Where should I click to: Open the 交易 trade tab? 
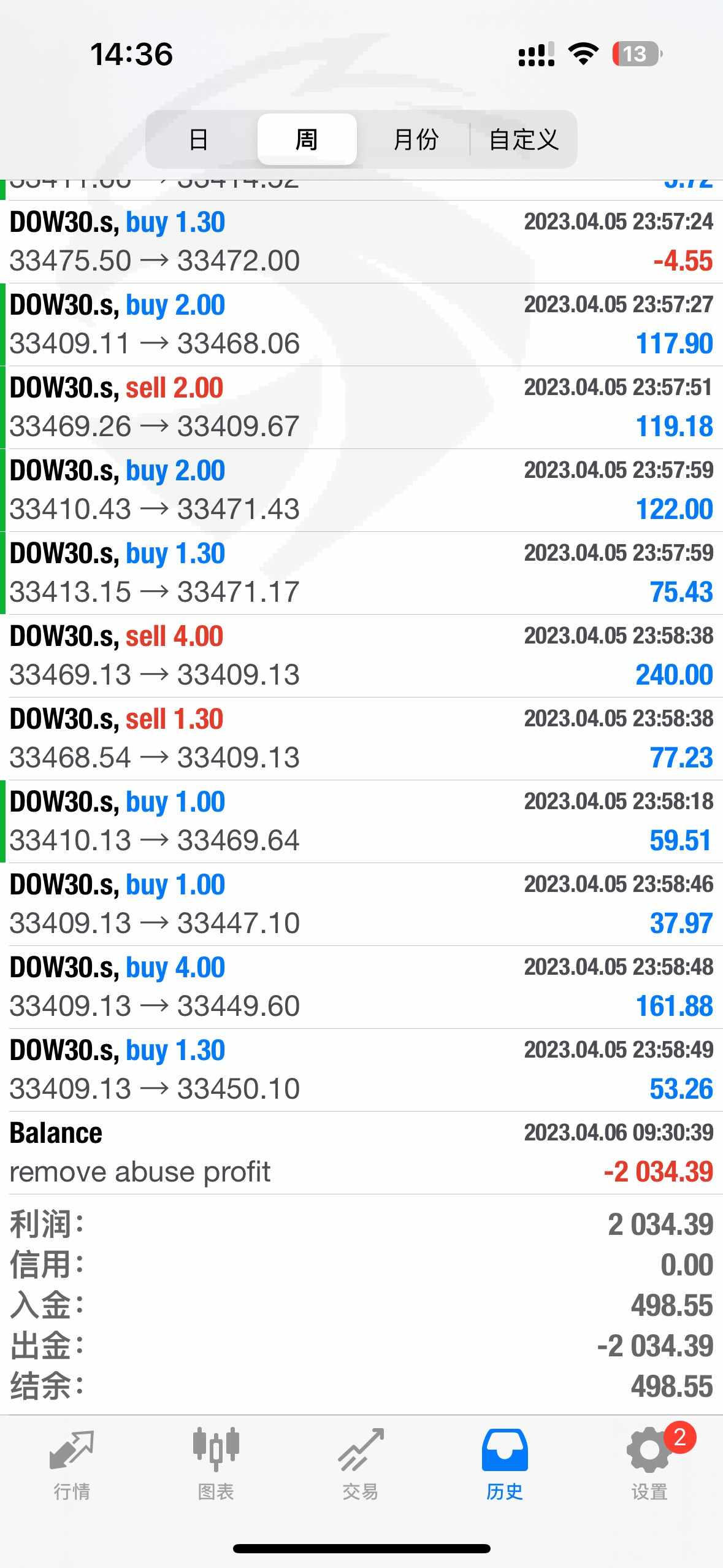(x=361, y=1464)
